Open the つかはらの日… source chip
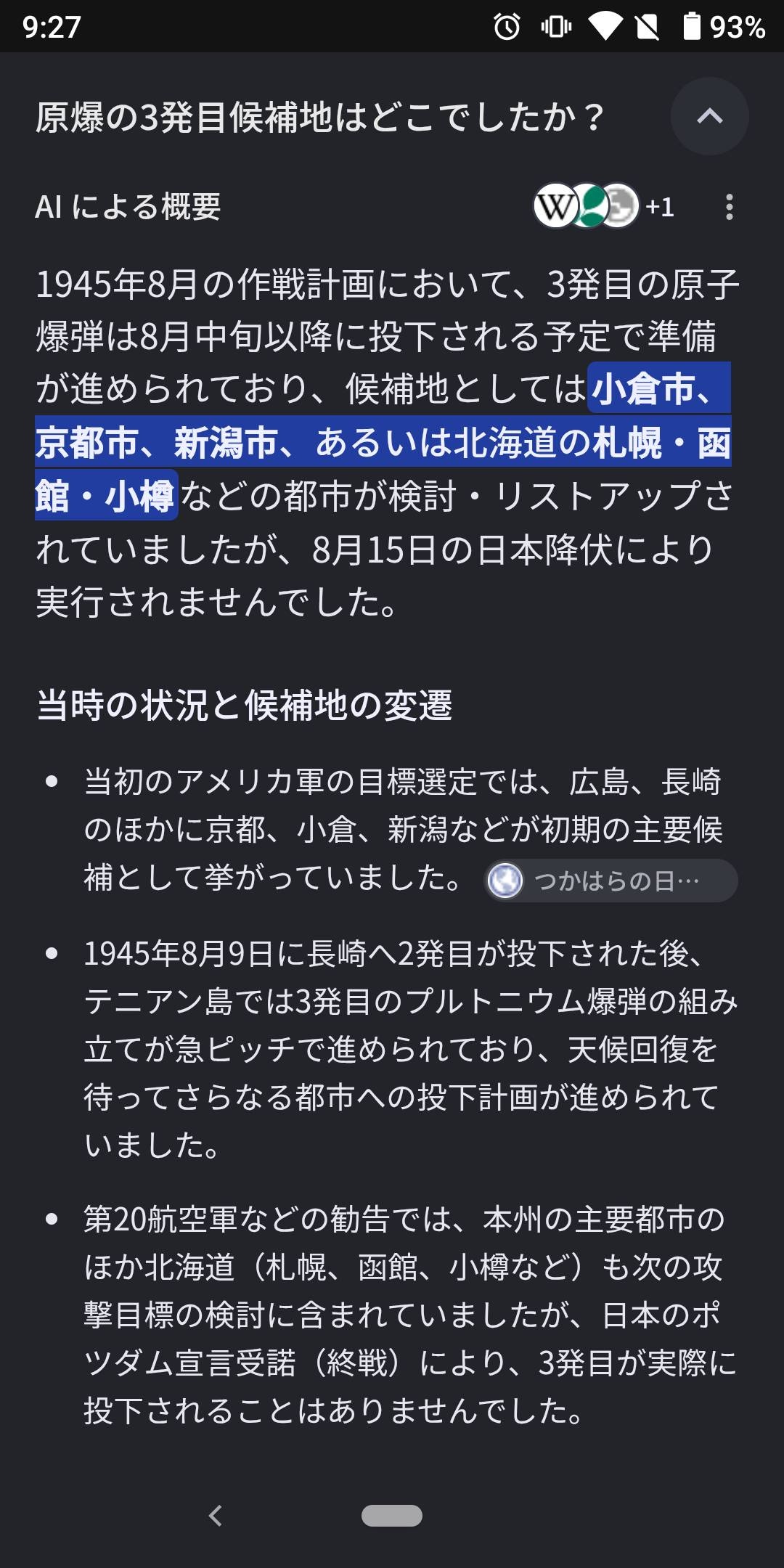Screen dimensions: 784x1568 pos(611,881)
